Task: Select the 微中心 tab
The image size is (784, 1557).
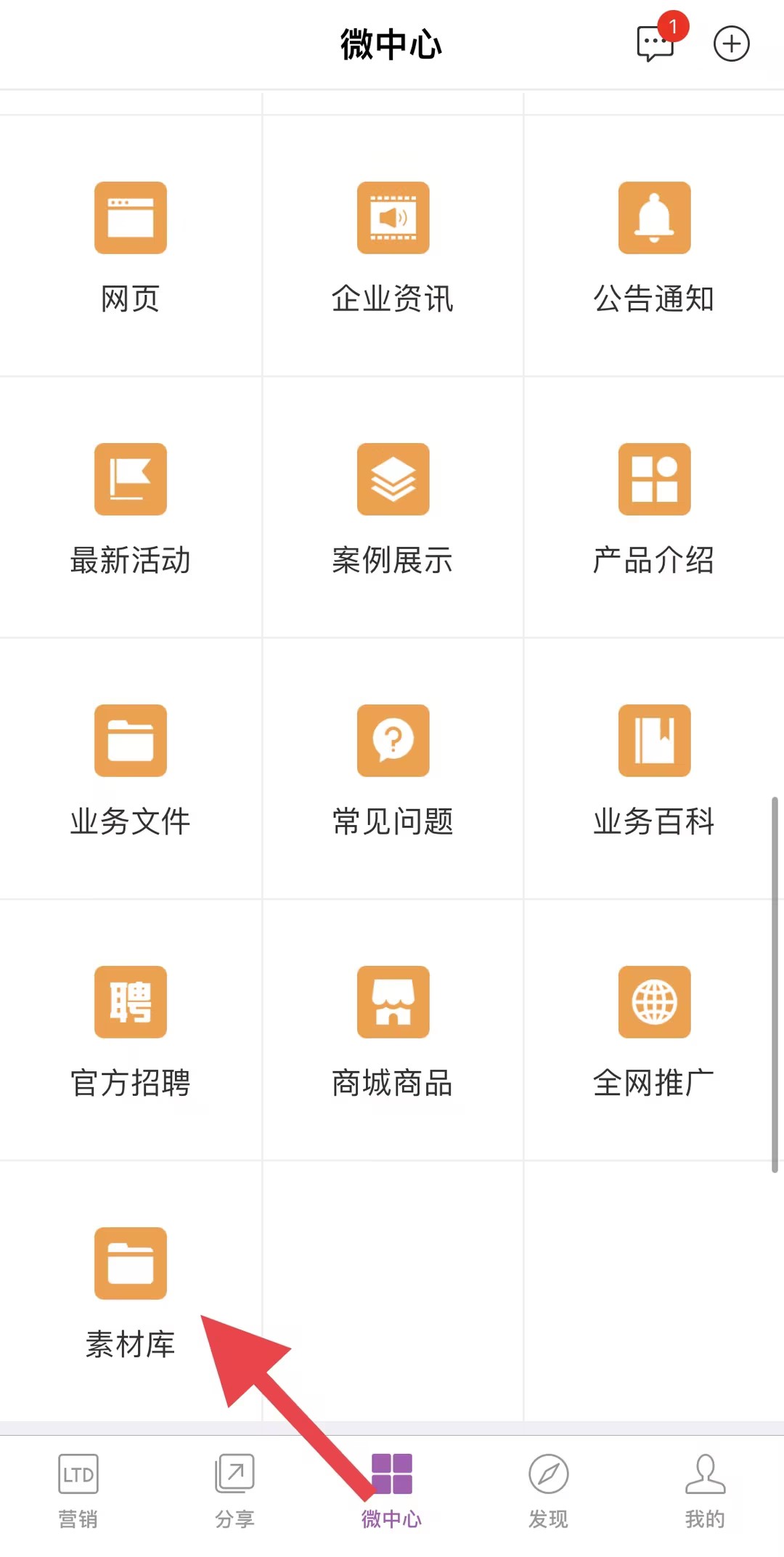Action: click(x=392, y=1490)
